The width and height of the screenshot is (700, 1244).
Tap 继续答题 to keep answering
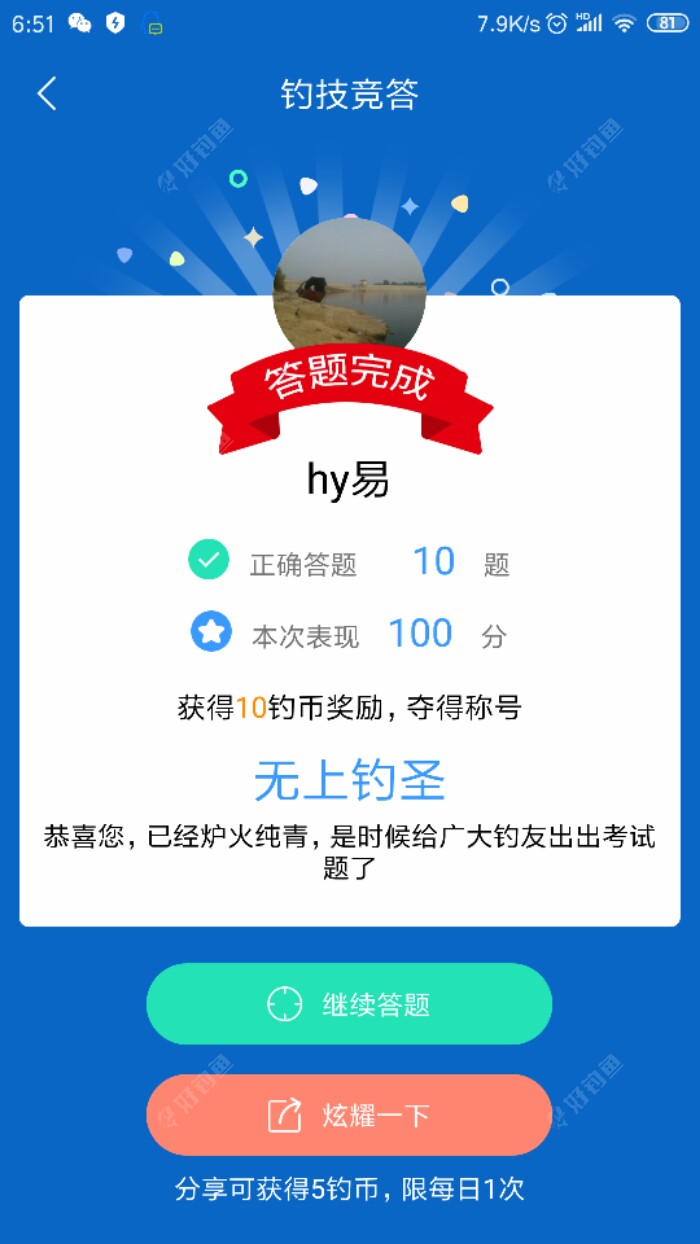(349, 1004)
